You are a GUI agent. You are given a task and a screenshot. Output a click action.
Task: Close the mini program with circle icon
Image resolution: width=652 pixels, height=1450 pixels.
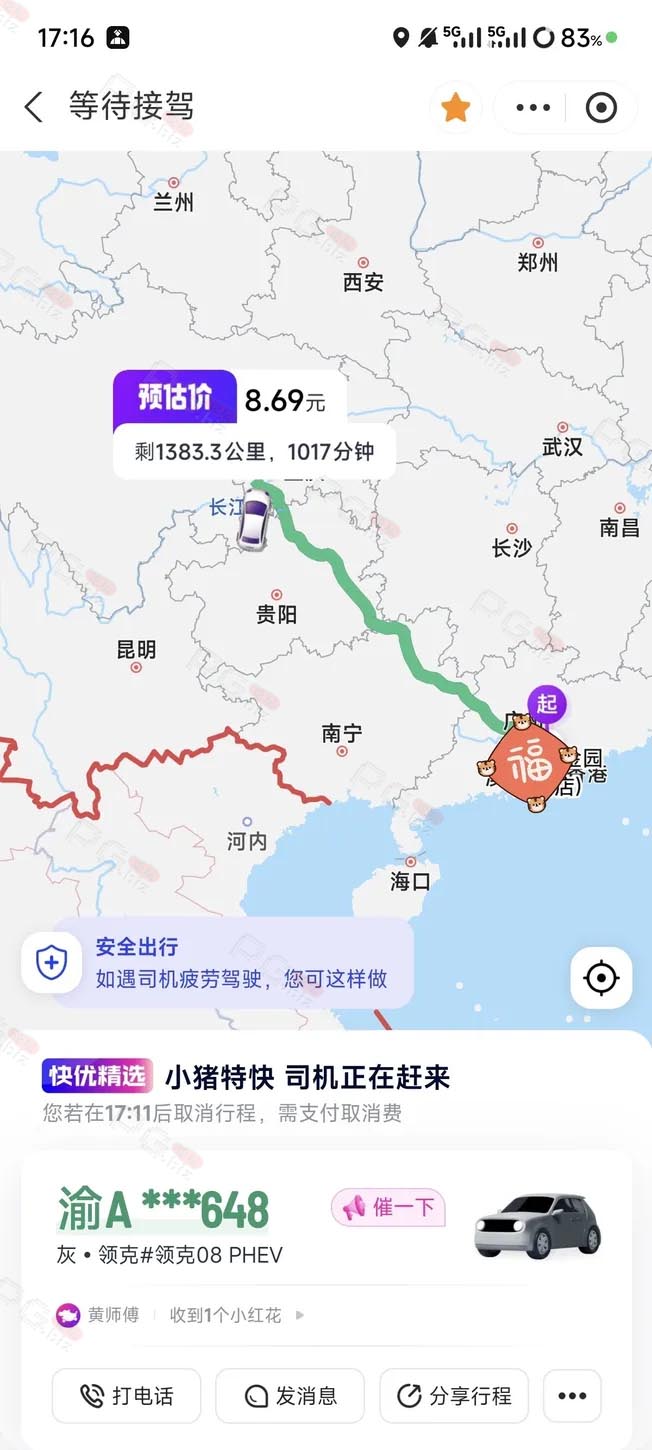point(601,107)
